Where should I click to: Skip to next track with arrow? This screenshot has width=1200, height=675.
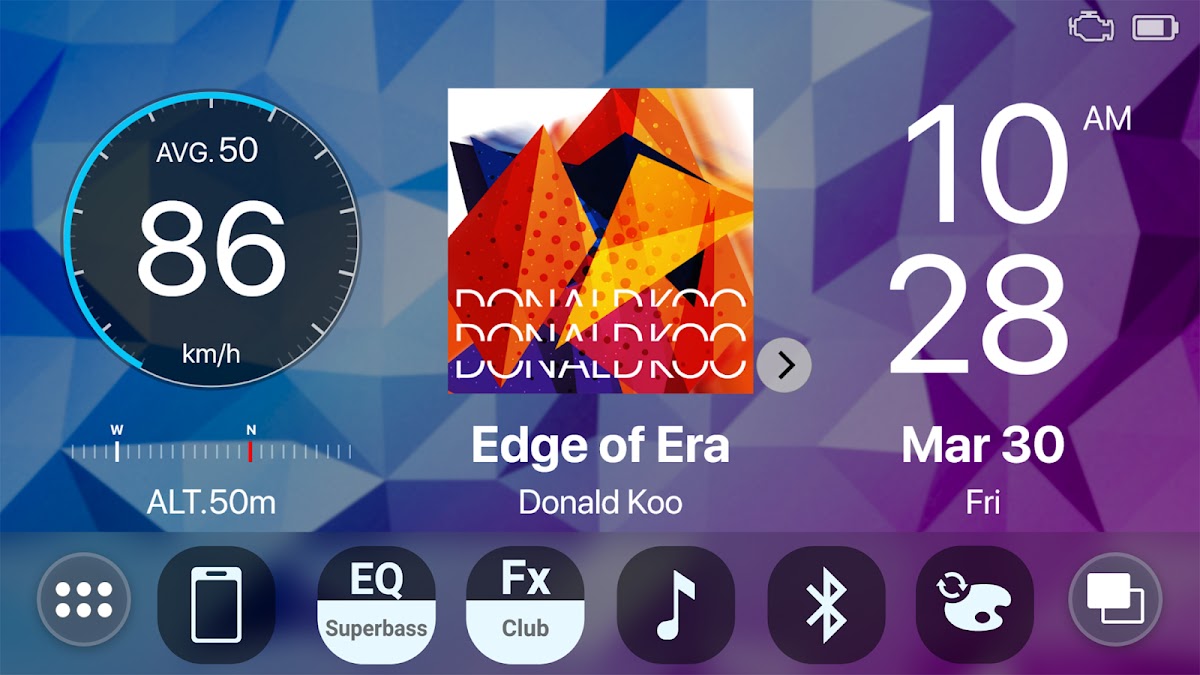784,365
